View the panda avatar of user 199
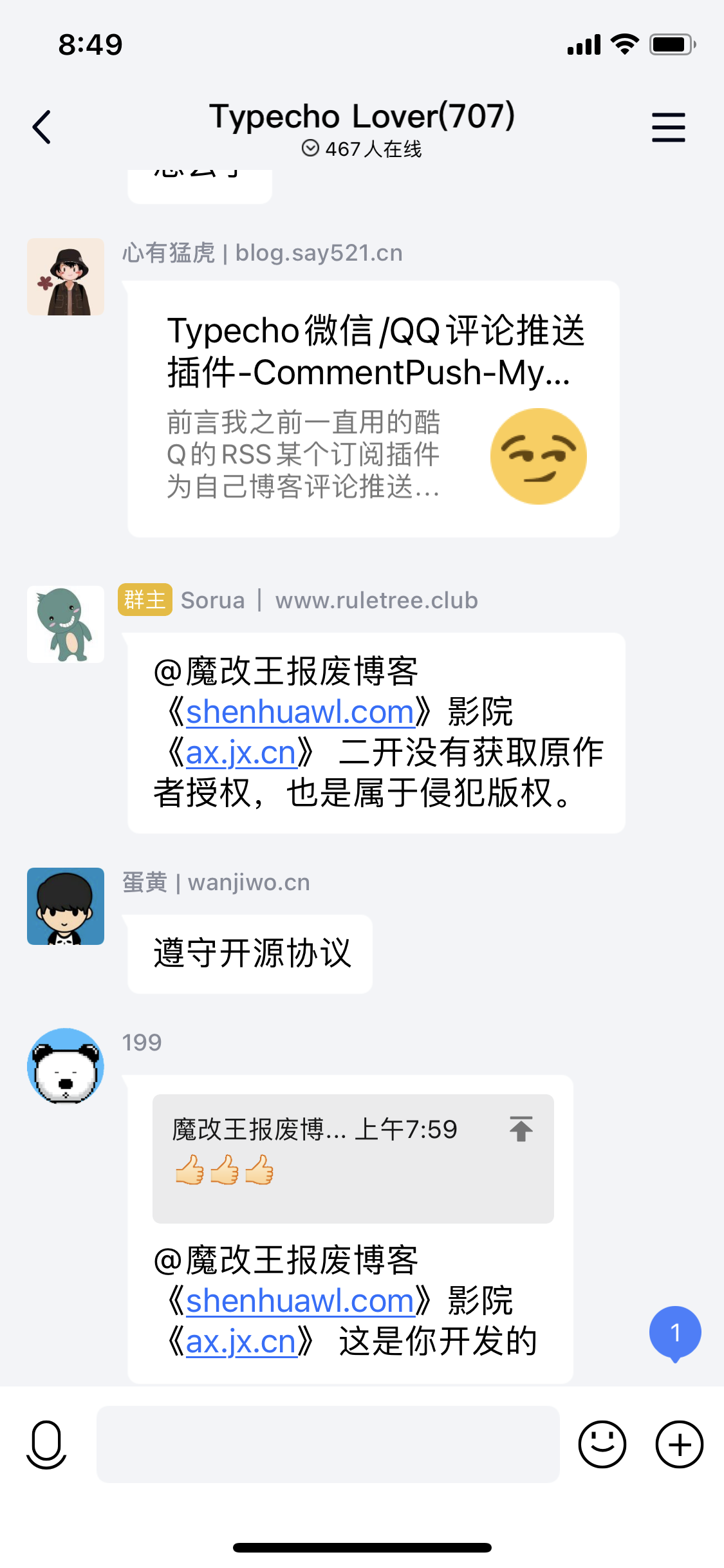 click(66, 1066)
